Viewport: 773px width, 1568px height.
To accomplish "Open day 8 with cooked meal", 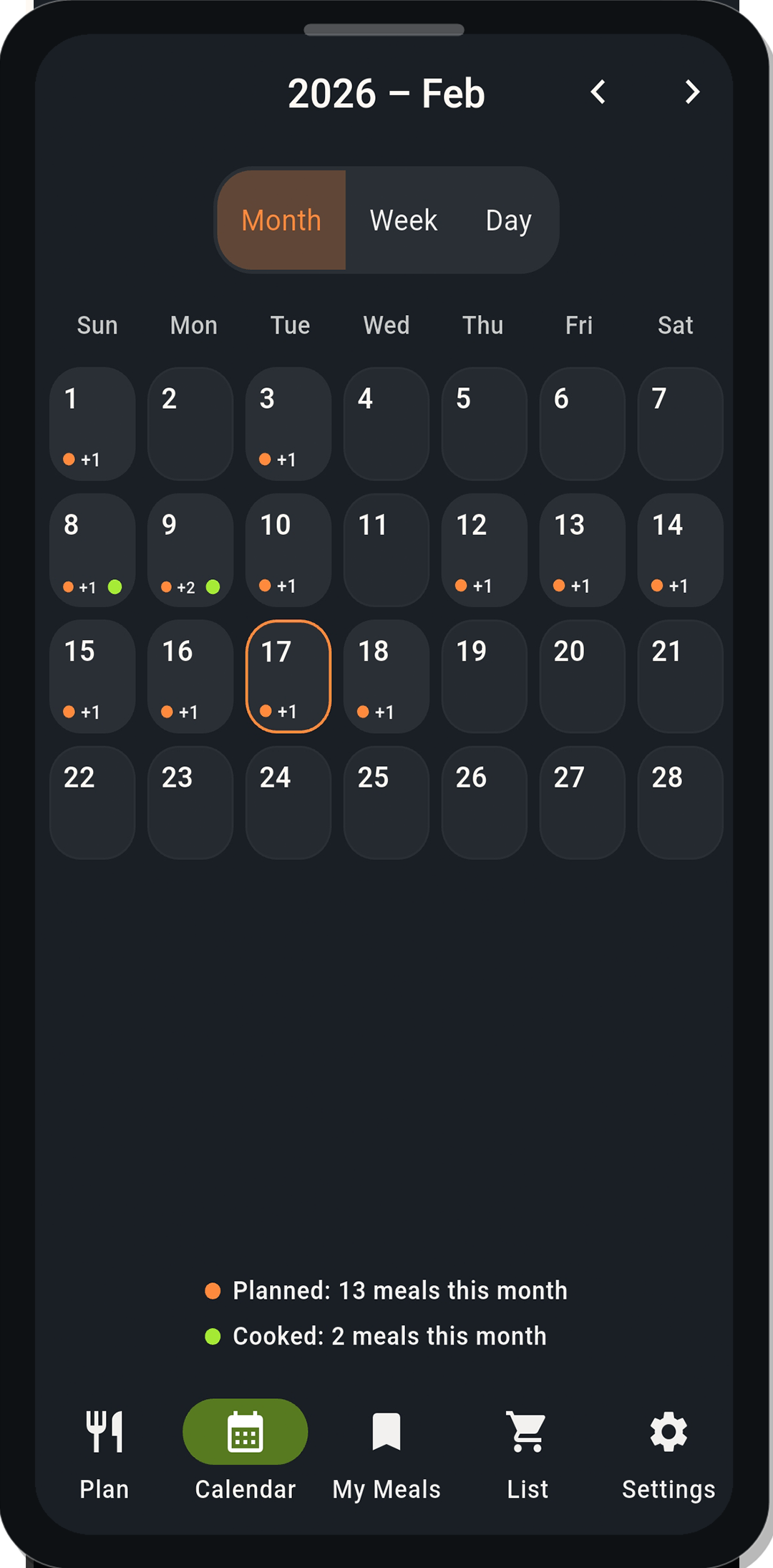I will tap(92, 551).
